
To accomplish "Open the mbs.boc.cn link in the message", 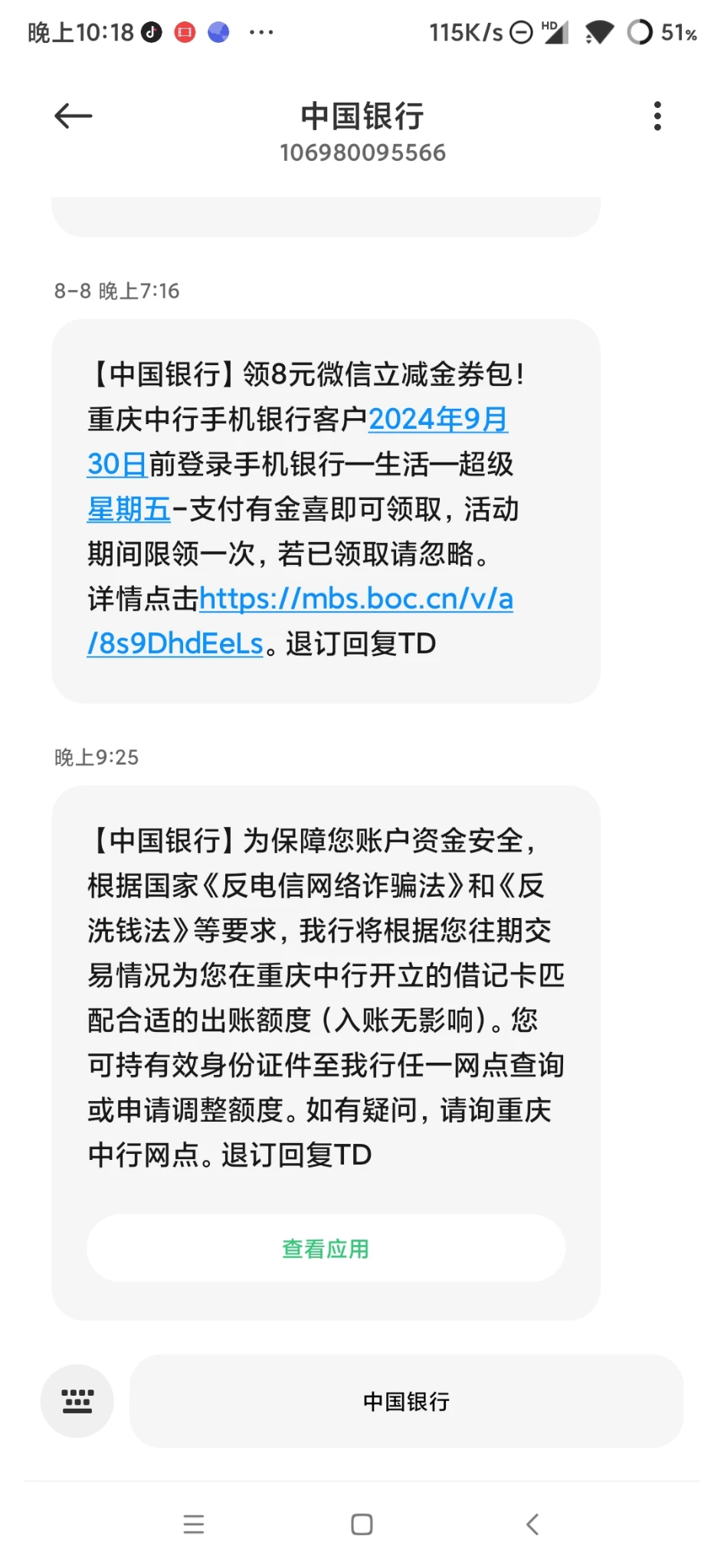I will [x=355, y=599].
